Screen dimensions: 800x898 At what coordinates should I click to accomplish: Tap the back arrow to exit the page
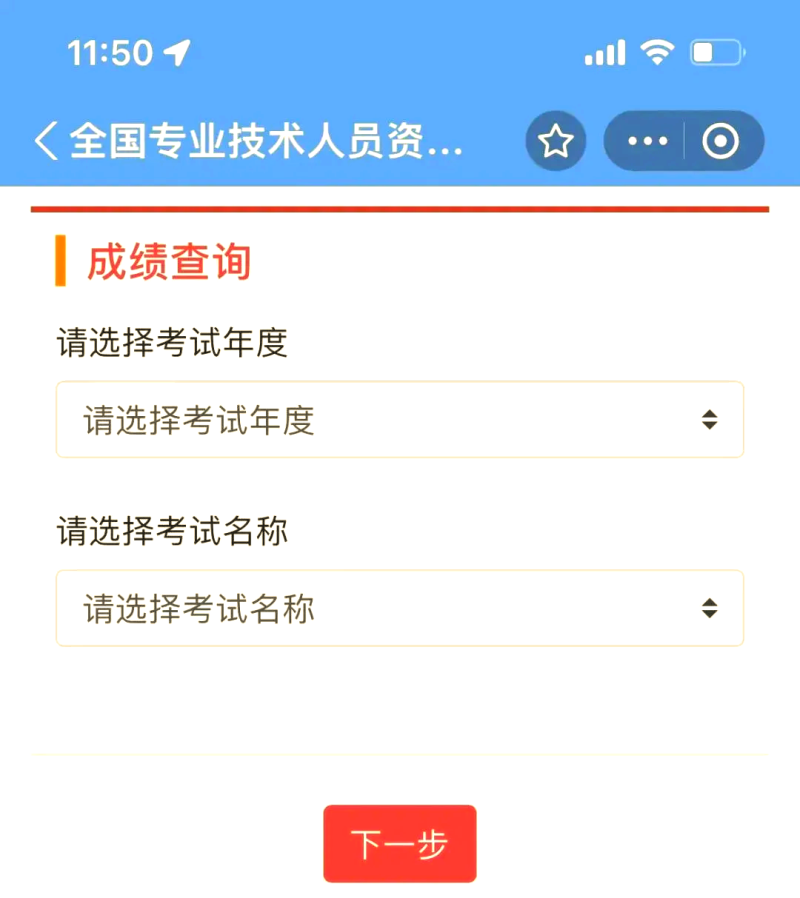[x=46, y=140]
